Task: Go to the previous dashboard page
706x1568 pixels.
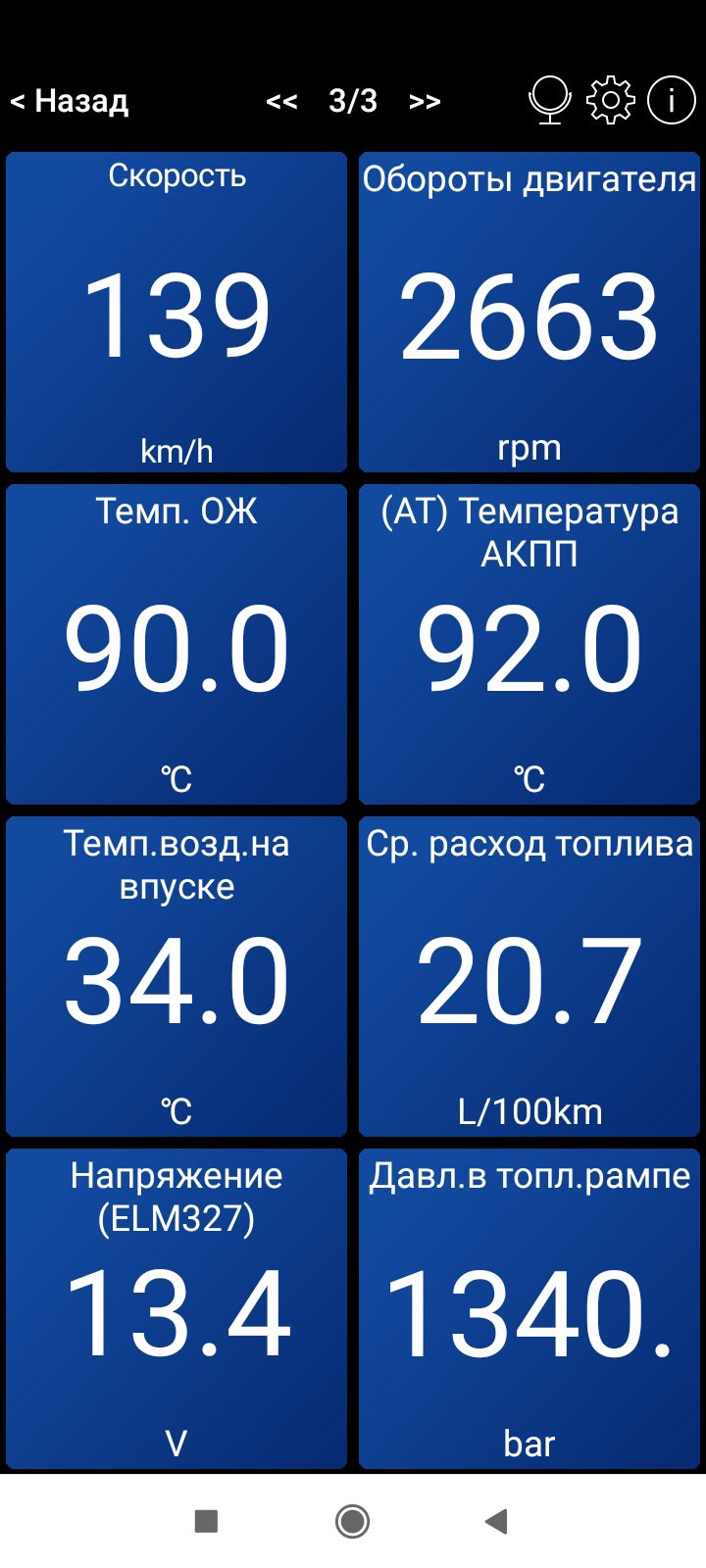Action: [281, 101]
